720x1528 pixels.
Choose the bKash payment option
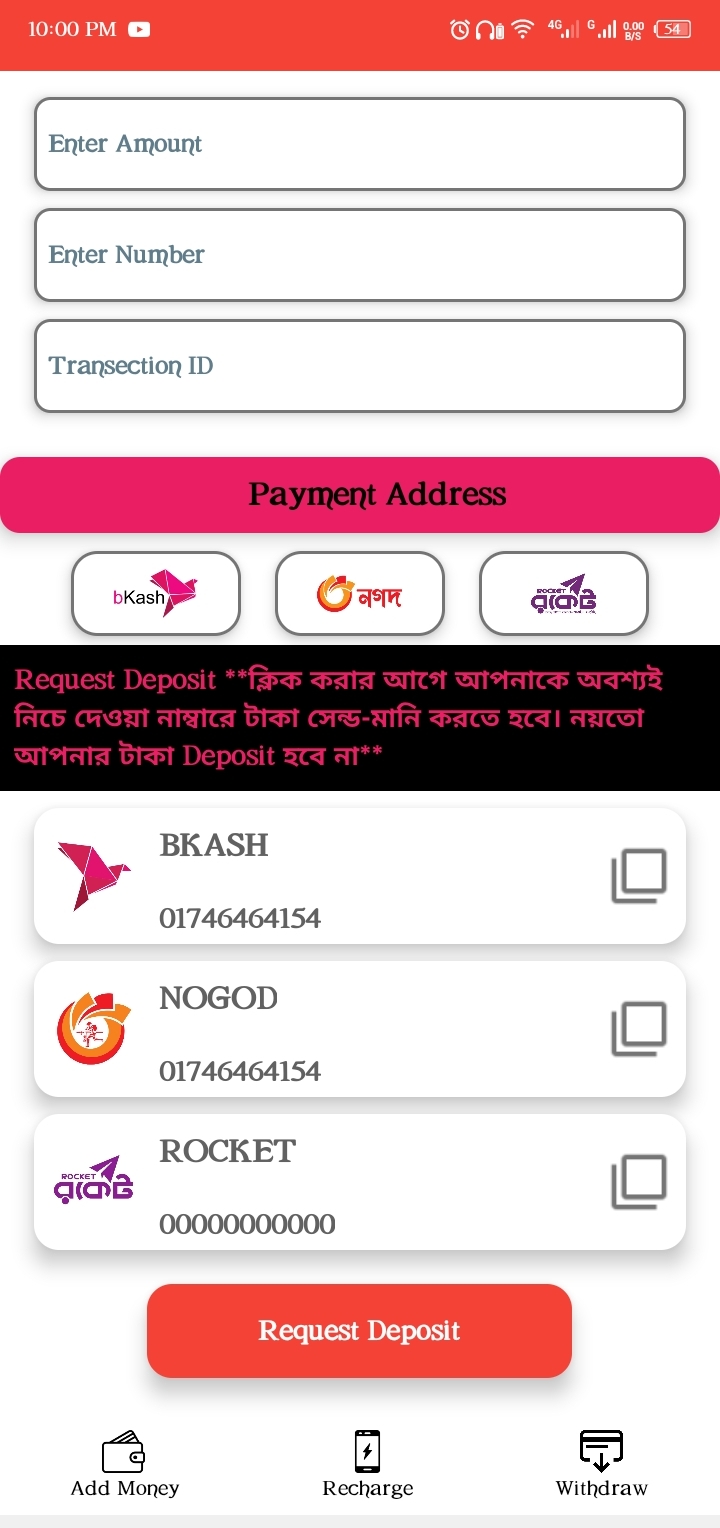pyautogui.click(x=156, y=594)
